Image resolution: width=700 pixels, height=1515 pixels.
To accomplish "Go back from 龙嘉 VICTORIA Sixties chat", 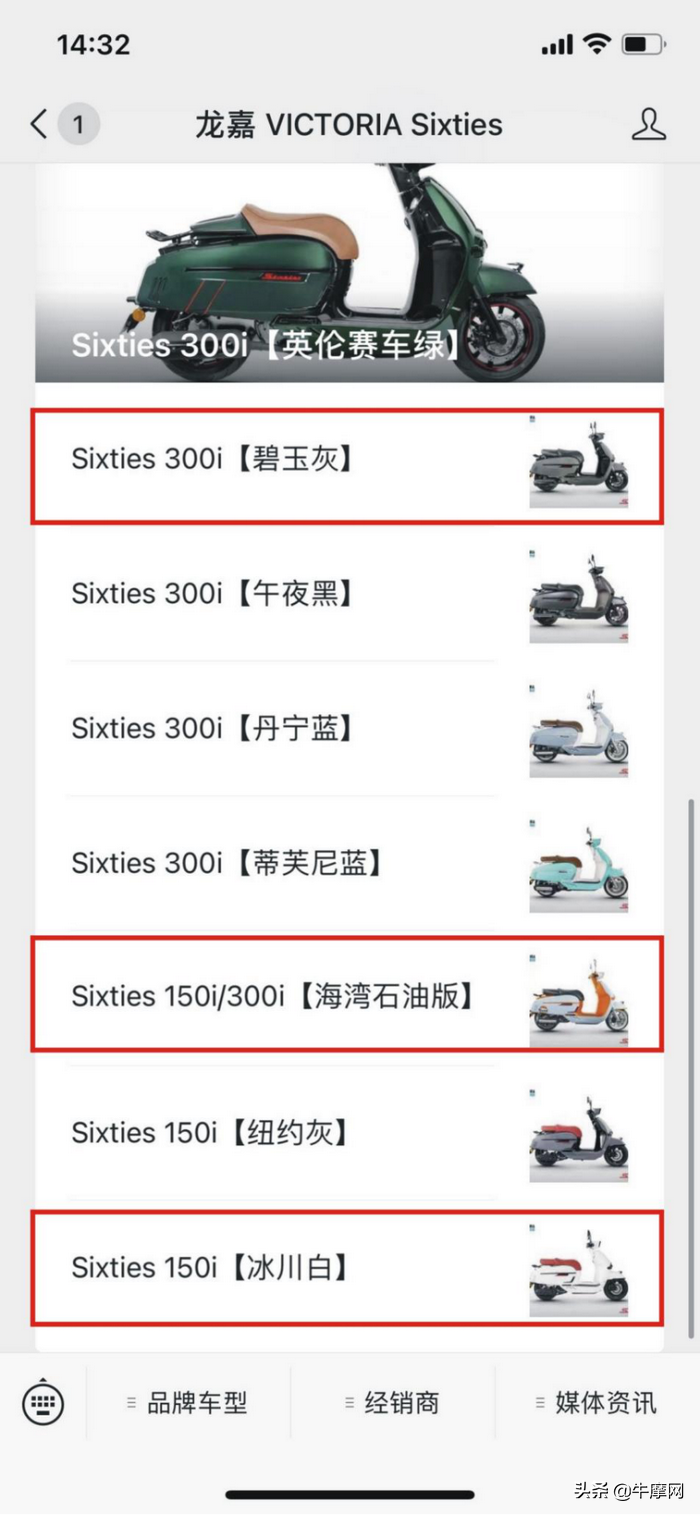I will 40,125.
